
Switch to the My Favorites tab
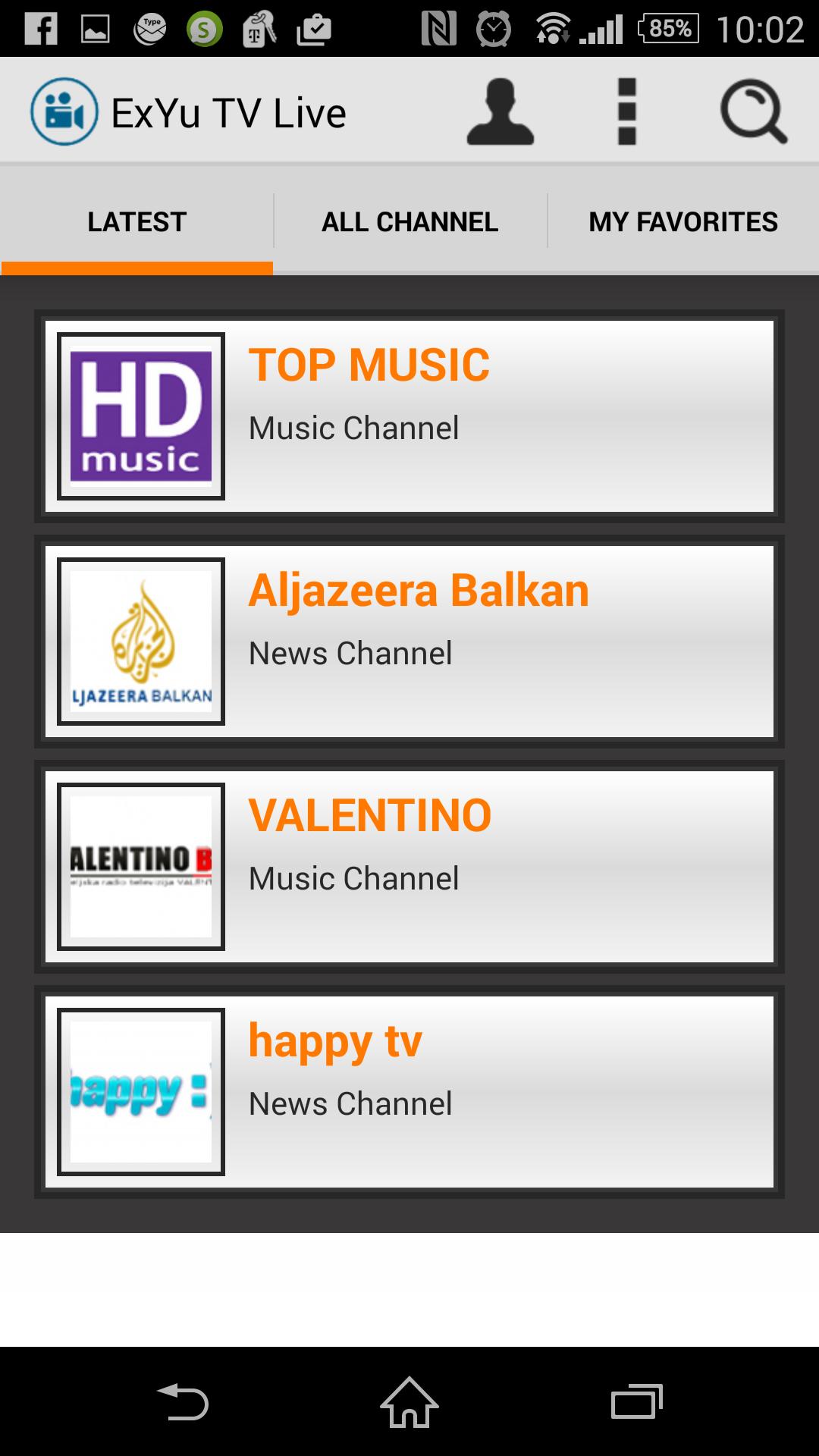click(x=682, y=222)
